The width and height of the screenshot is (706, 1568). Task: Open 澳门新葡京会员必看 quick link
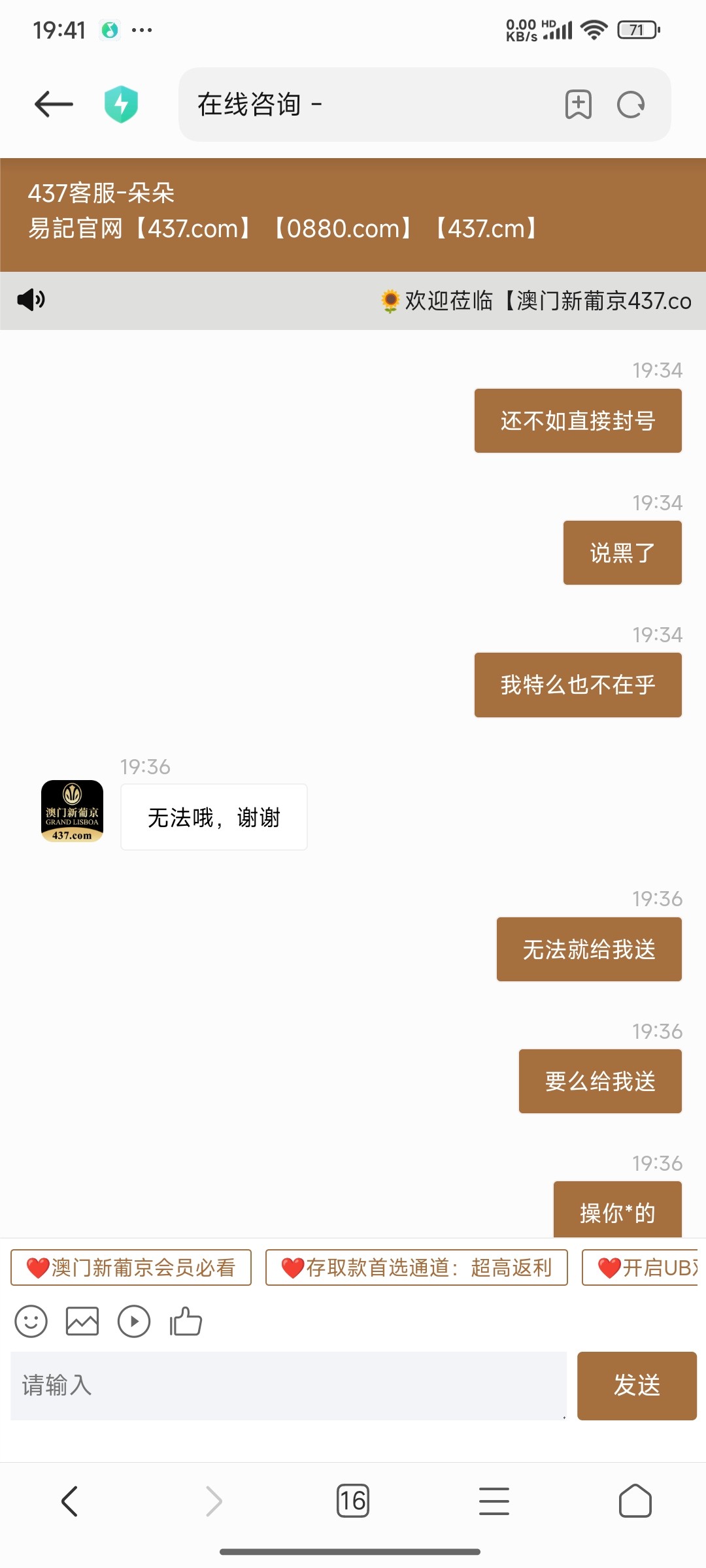coord(131,1267)
